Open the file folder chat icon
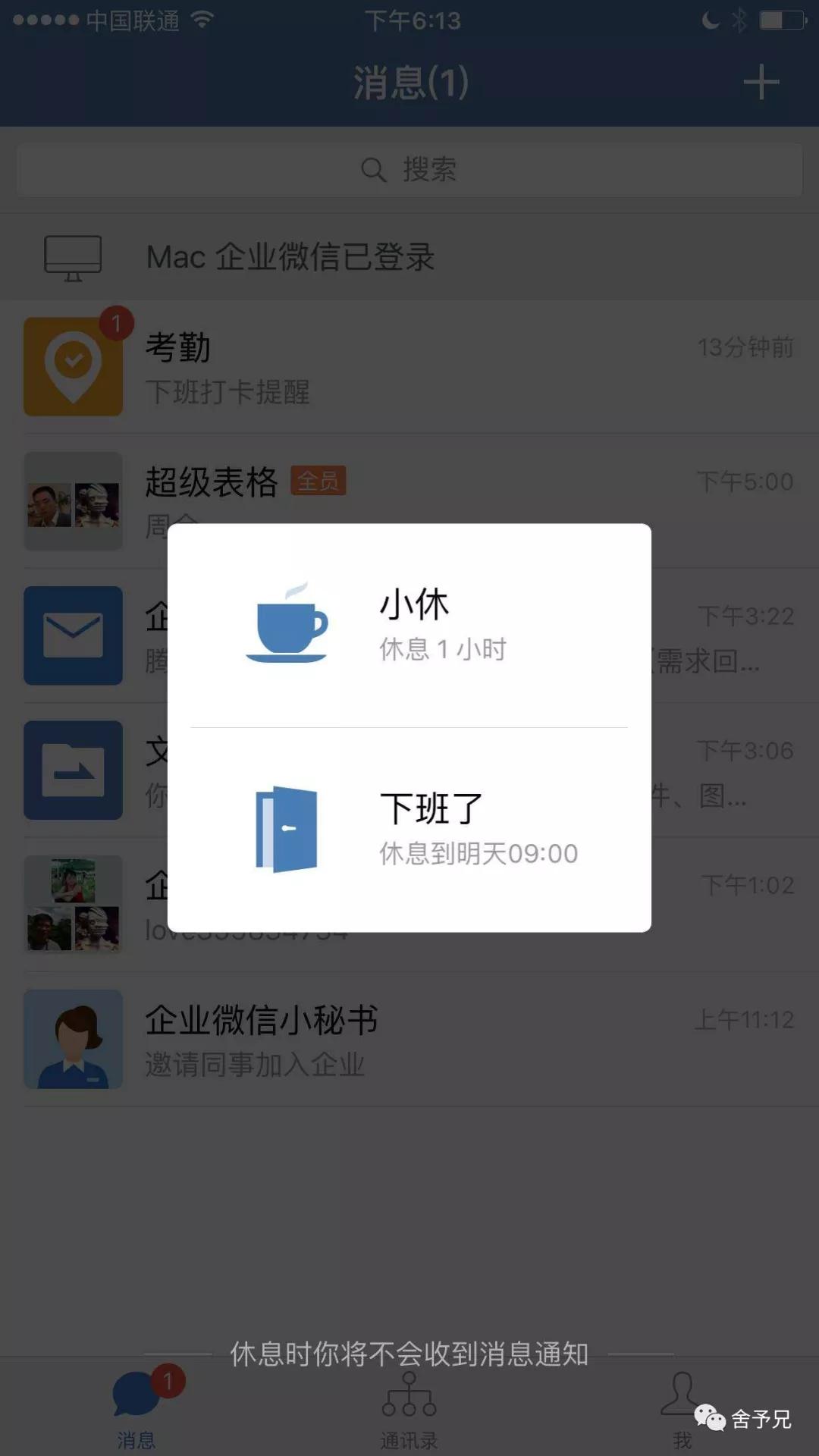The width and height of the screenshot is (819, 1456). pyautogui.click(x=73, y=770)
